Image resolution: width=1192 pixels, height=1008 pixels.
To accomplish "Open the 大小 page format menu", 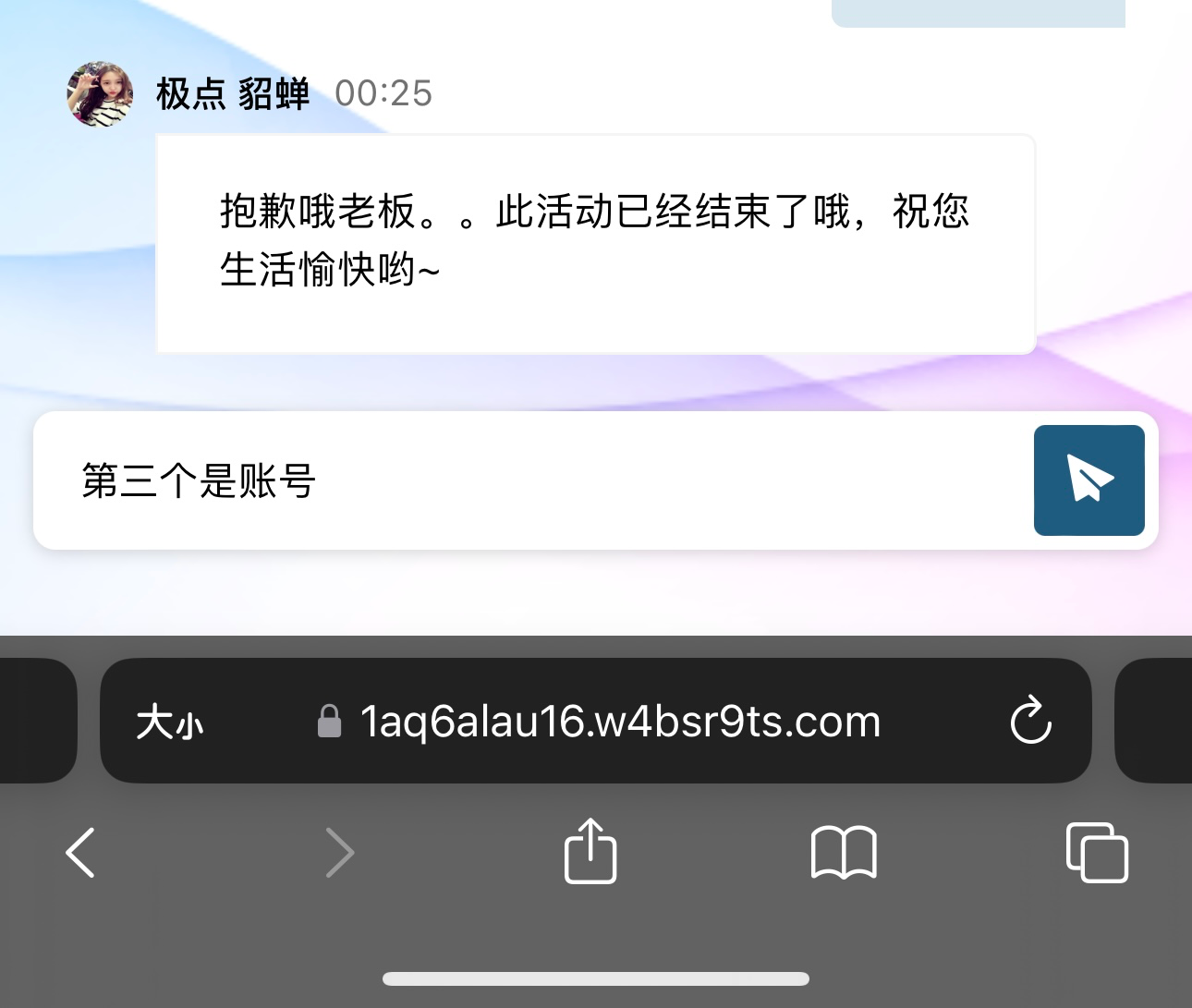I will [x=169, y=722].
